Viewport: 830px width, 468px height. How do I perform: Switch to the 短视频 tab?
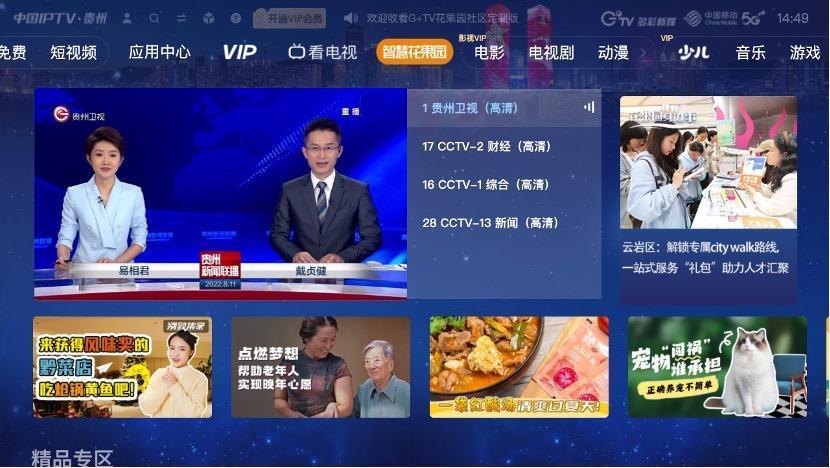coord(74,53)
